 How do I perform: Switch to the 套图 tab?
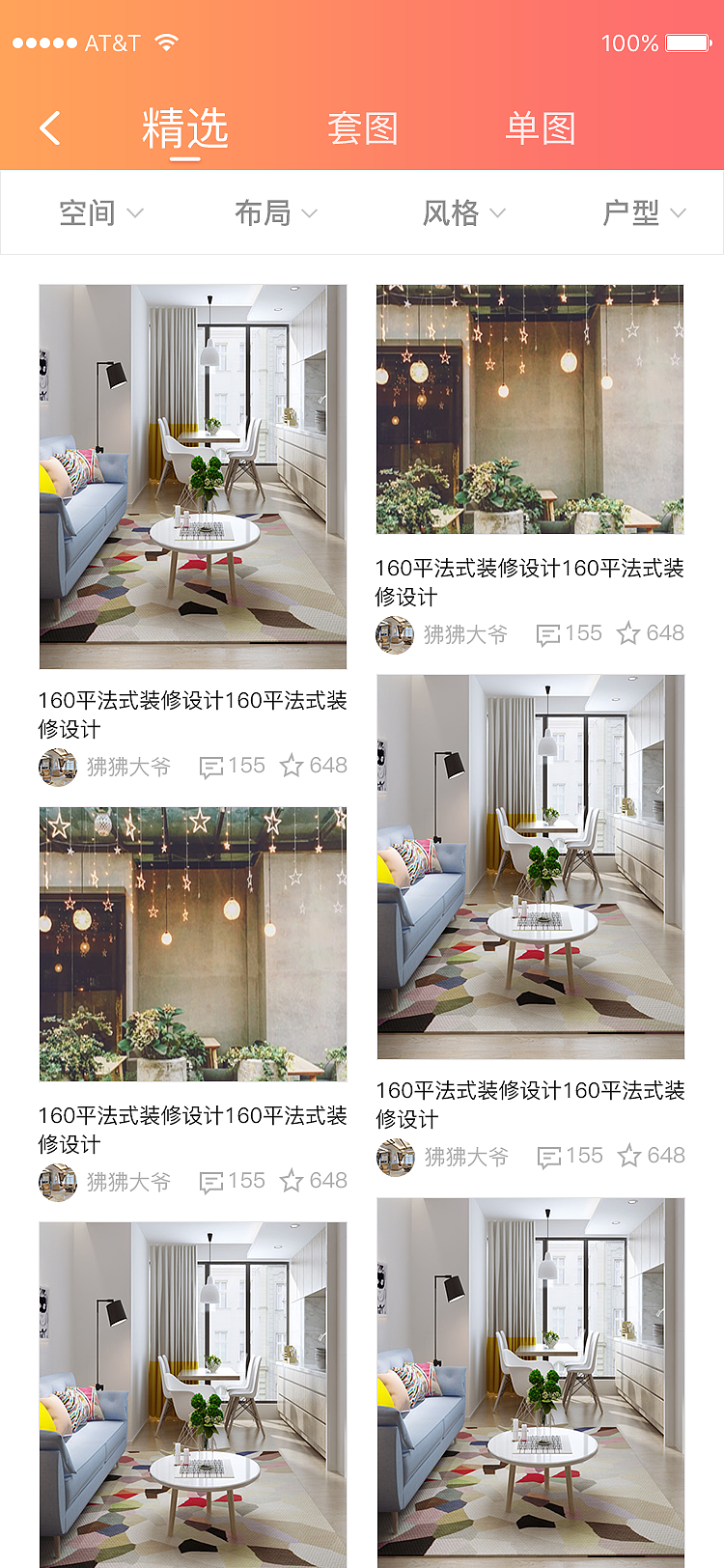(x=362, y=128)
